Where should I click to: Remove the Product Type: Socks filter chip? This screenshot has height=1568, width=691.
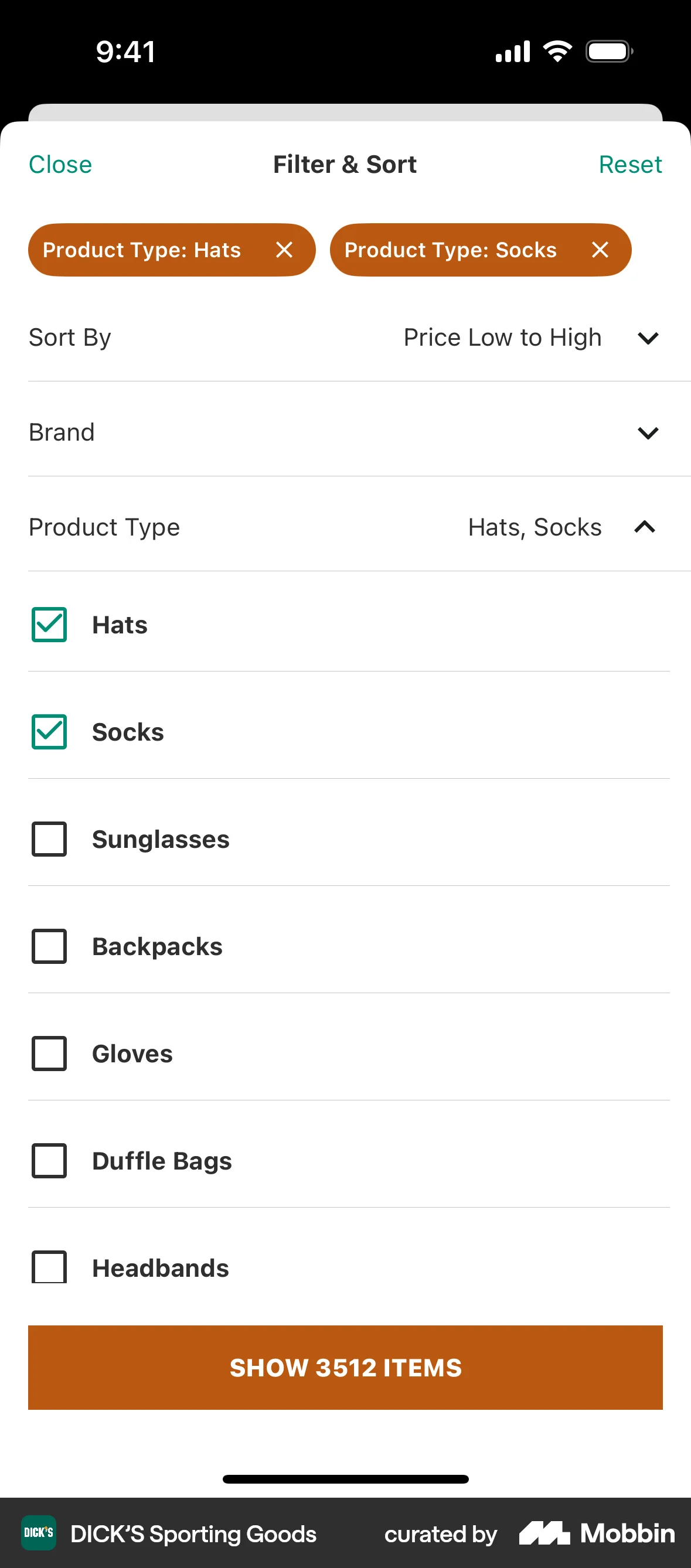coord(600,250)
